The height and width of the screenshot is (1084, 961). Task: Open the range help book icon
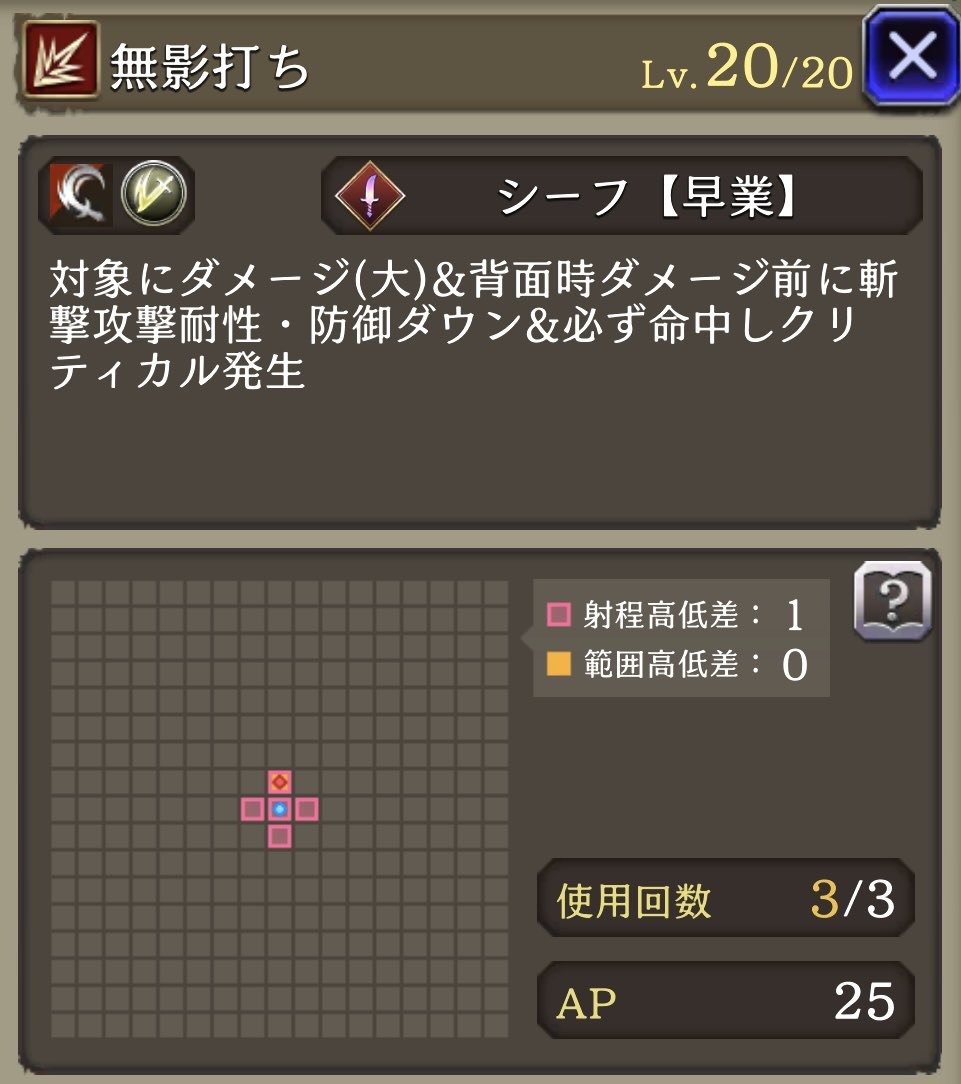pos(892,601)
